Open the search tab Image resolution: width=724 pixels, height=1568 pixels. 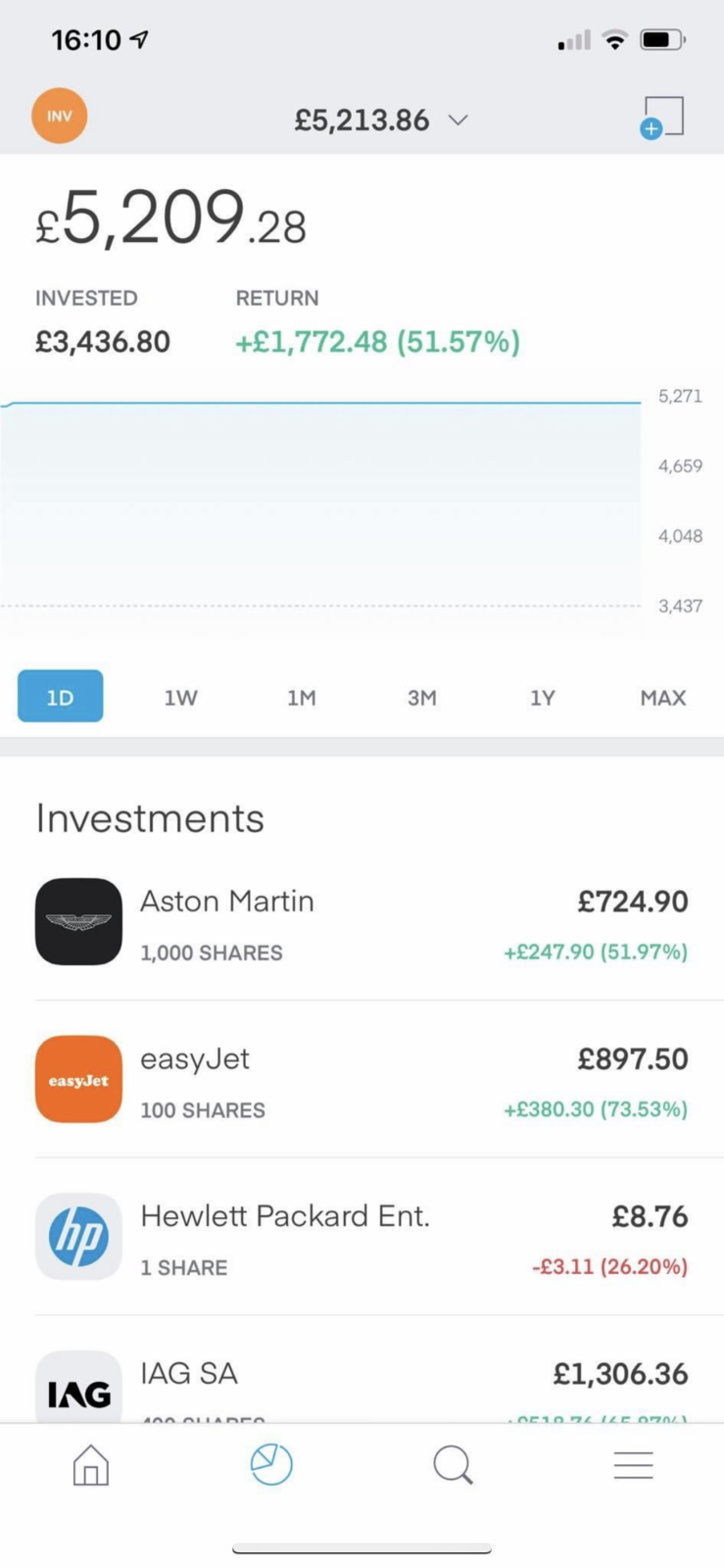click(x=453, y=1465)
